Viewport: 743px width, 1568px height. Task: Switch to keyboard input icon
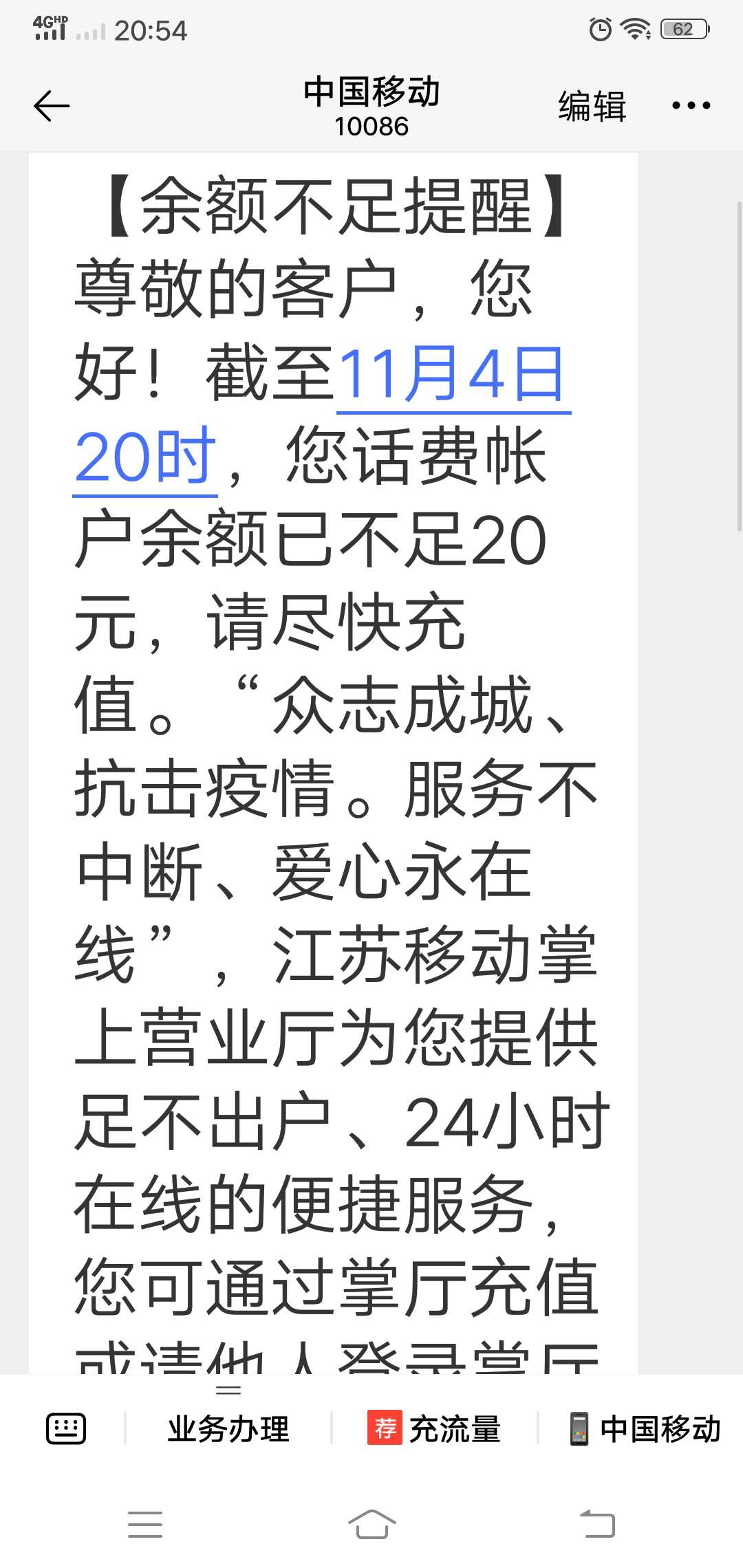pyautogui.click(x=66, y=1428)
